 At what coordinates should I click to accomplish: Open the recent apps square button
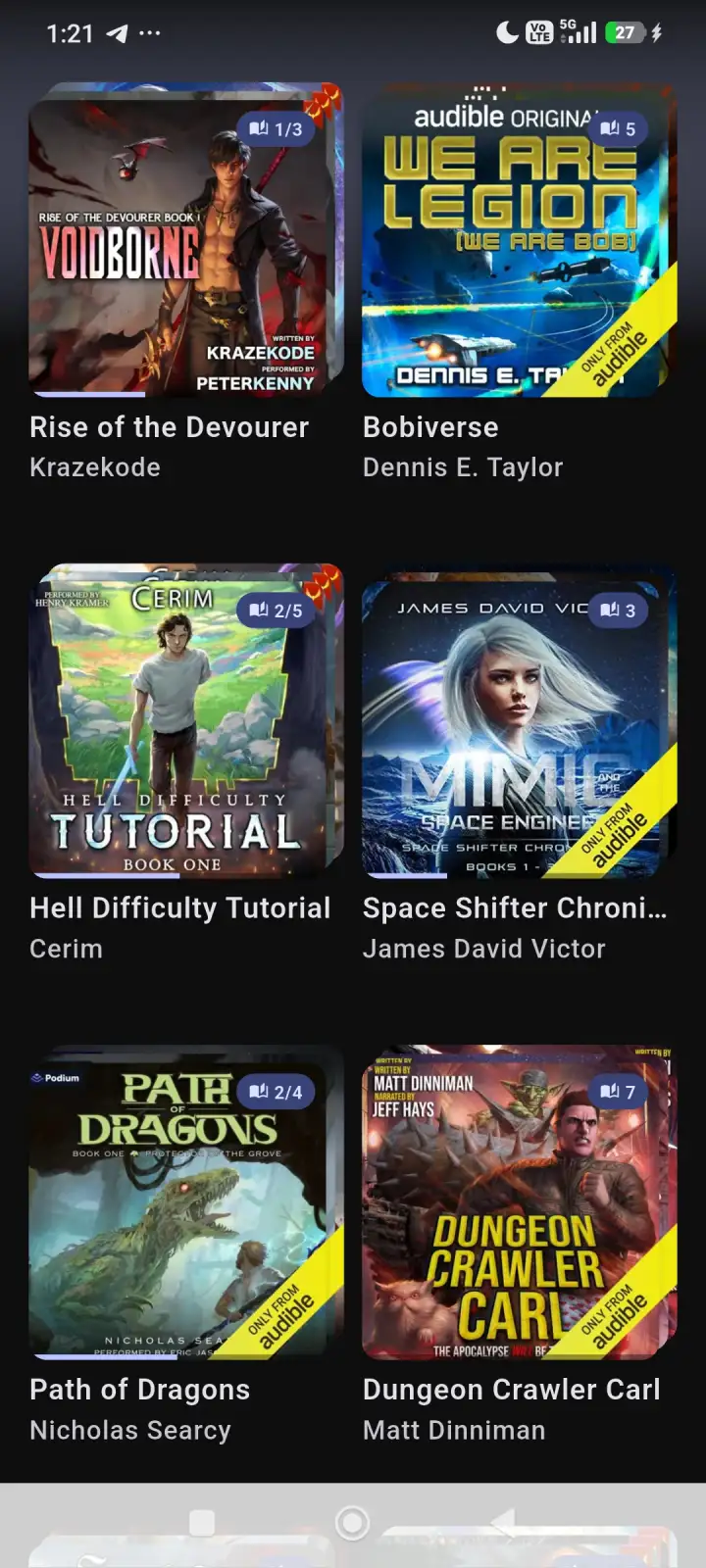point(202,1523)
